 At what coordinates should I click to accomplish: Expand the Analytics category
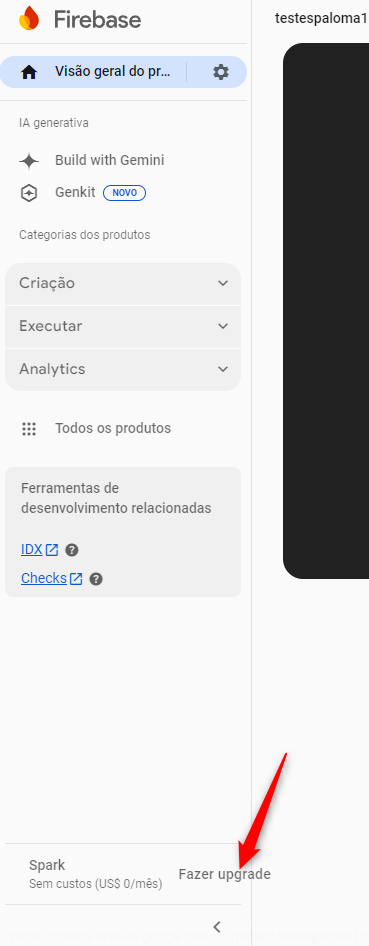point(123,369)
